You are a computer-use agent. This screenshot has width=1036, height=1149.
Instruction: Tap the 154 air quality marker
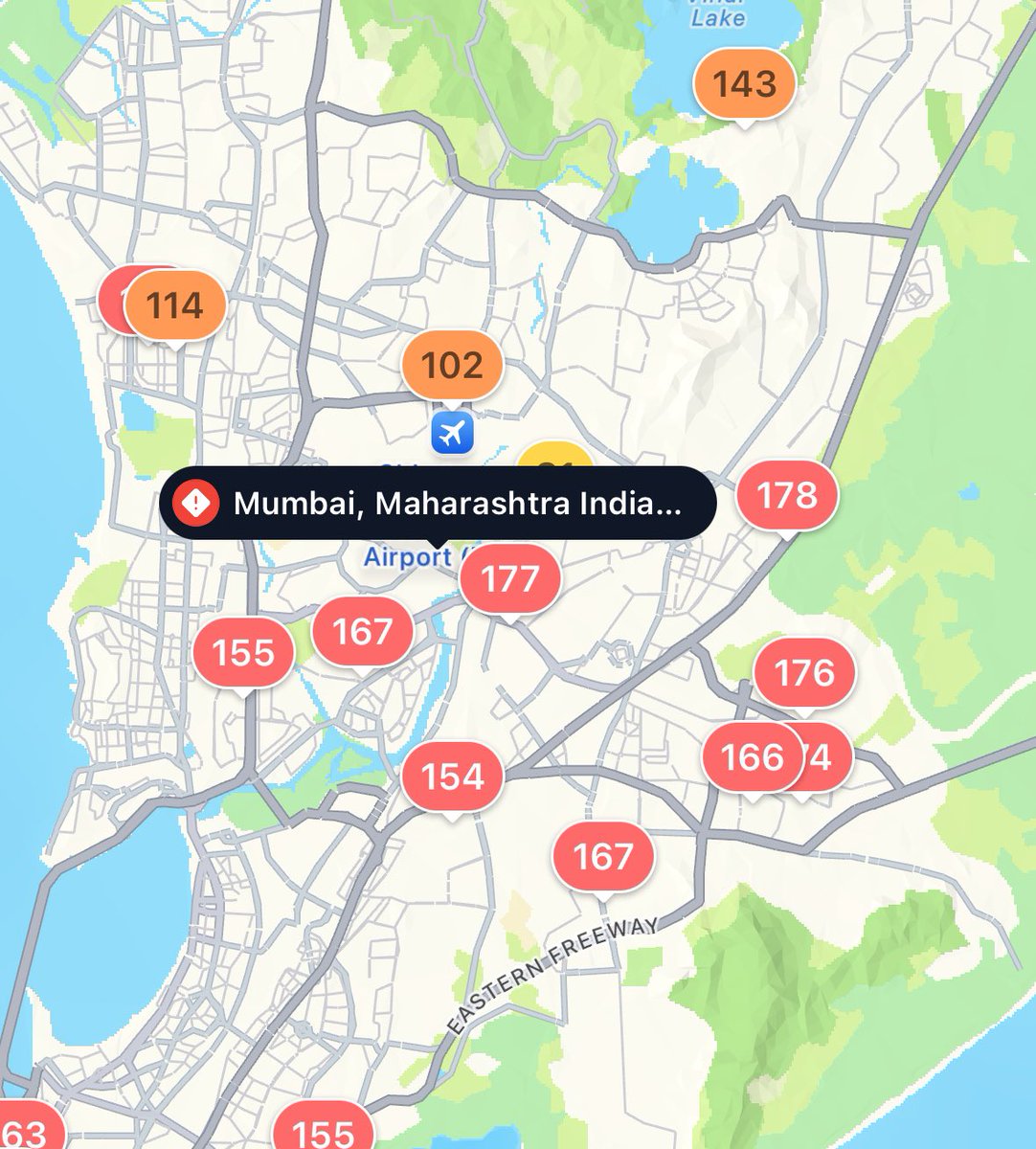pyautogui.click(x=452, y=776)
